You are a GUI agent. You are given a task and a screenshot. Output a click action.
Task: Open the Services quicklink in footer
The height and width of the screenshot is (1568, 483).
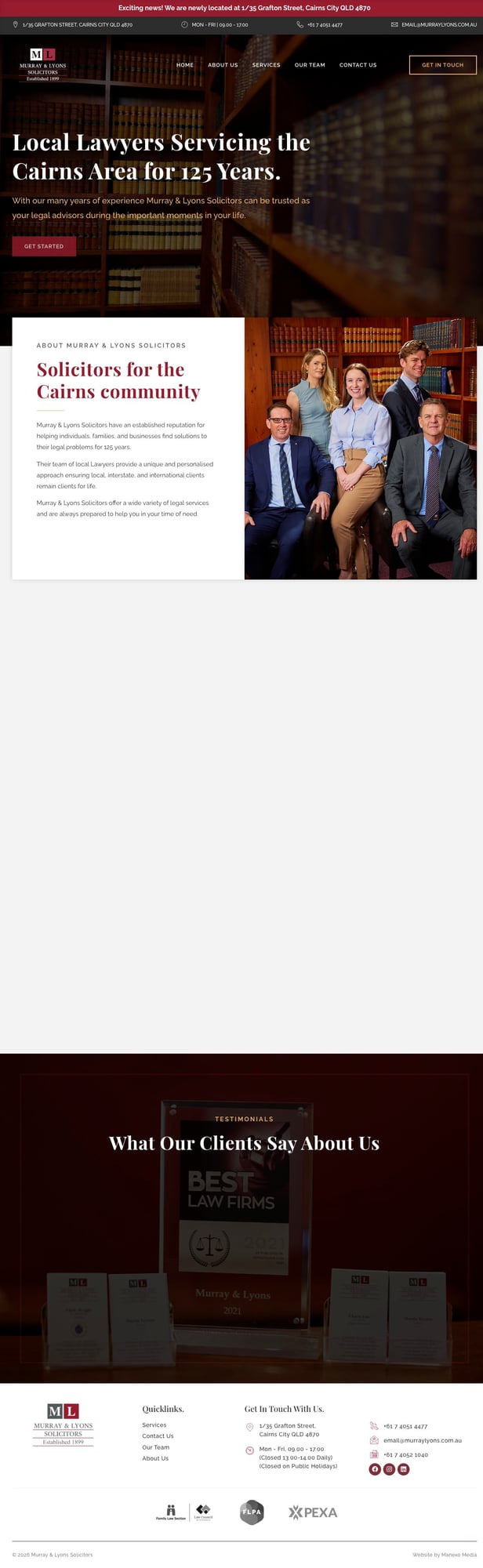154,1425
